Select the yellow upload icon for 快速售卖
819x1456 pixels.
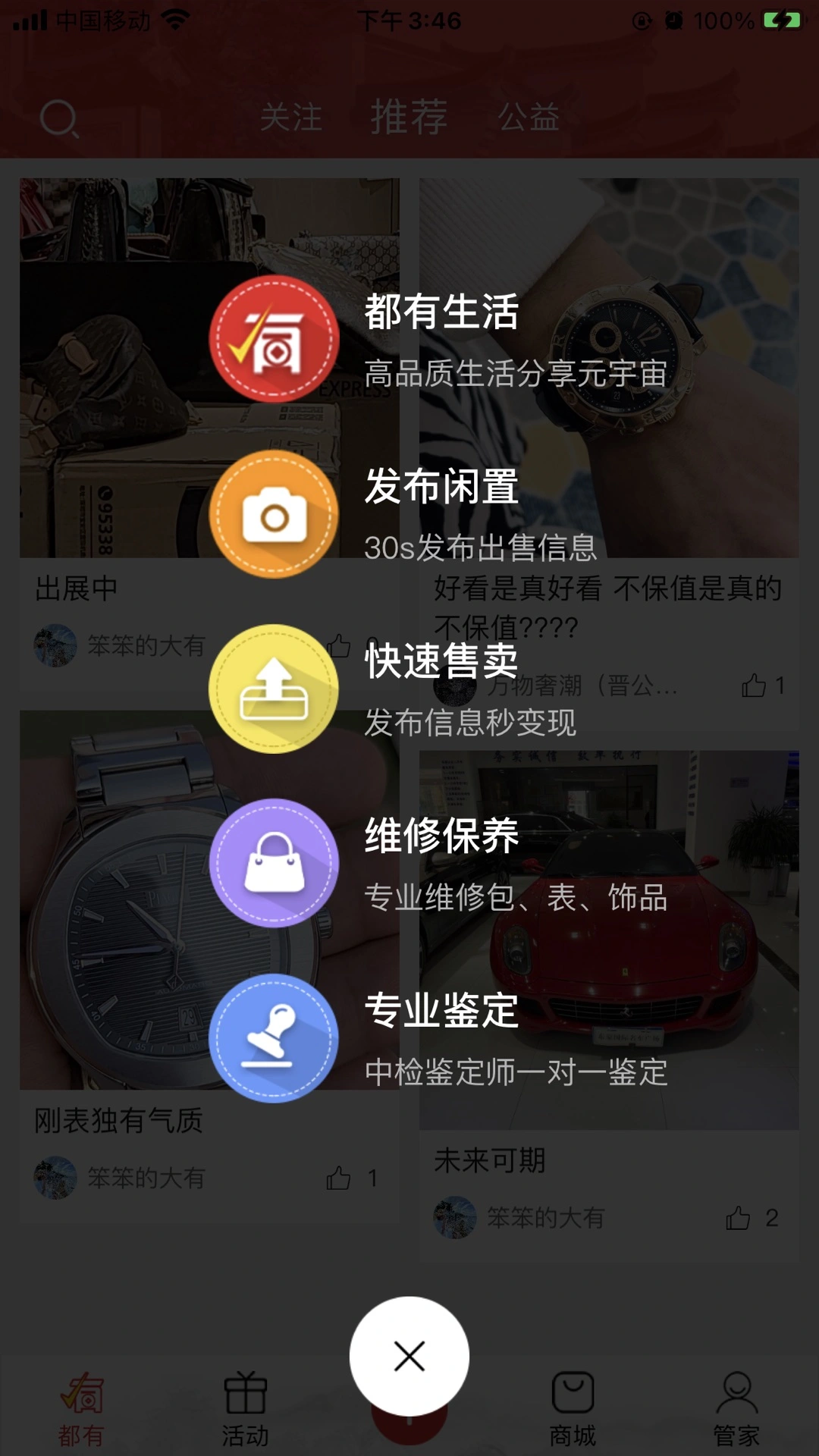tap(275, 690)
